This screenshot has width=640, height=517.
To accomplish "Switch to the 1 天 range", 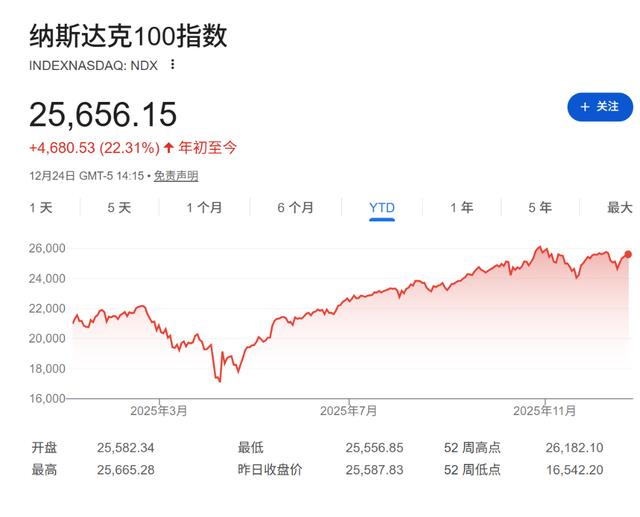I will [40, 208].
